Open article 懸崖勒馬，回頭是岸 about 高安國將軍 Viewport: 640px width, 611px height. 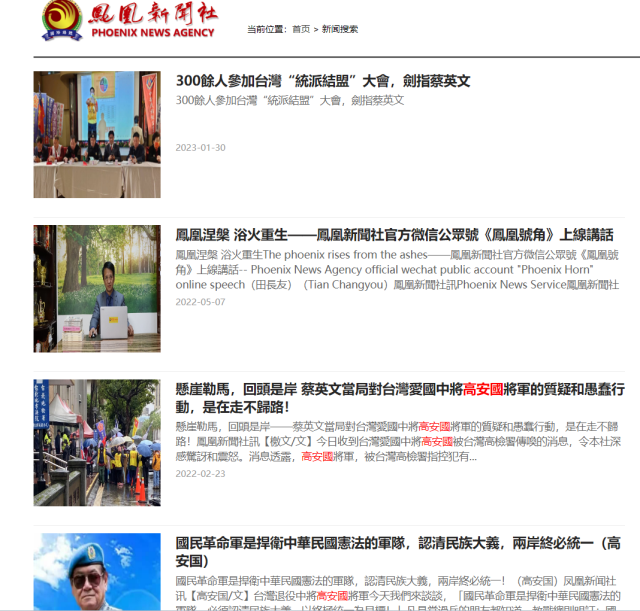tap(398, 397)
